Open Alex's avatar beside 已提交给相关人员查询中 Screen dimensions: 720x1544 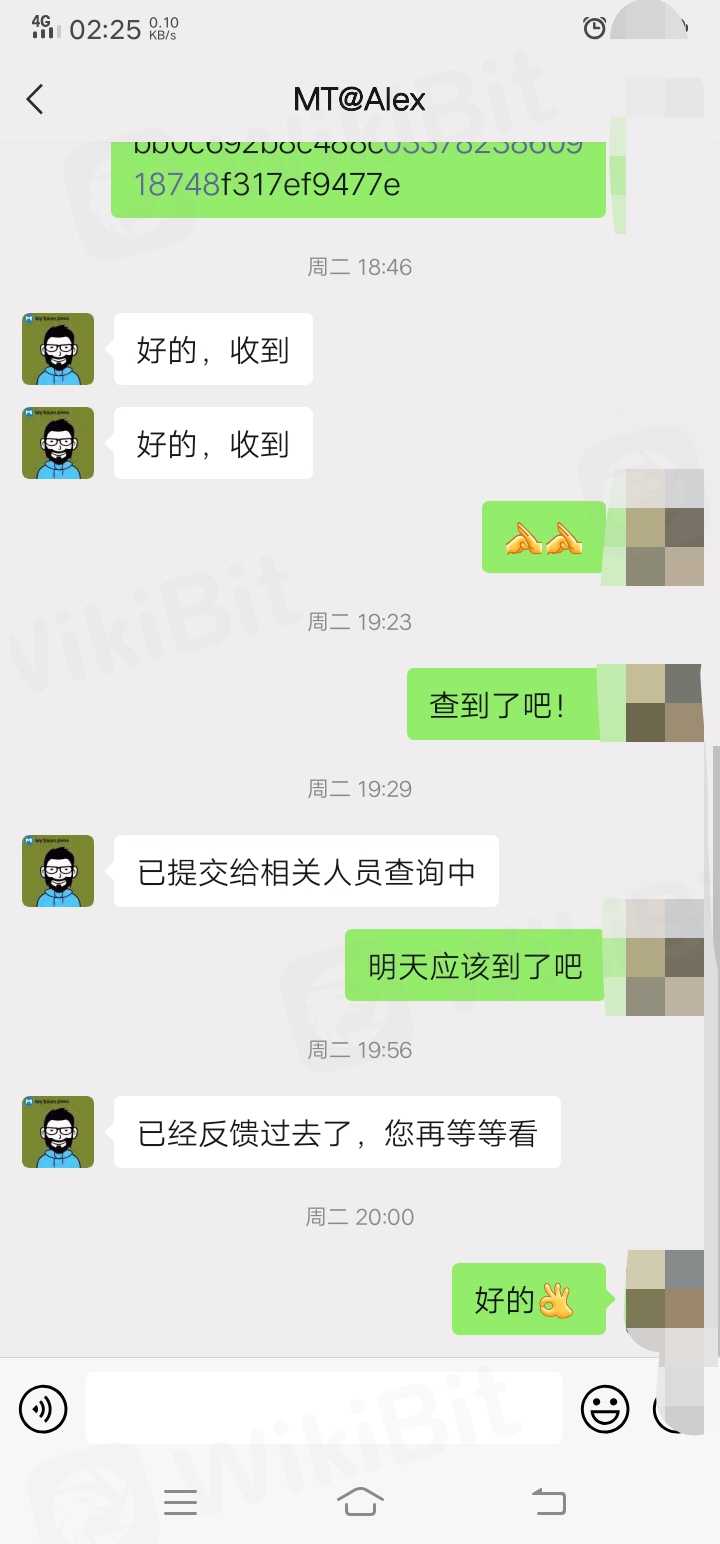point(58,871)
